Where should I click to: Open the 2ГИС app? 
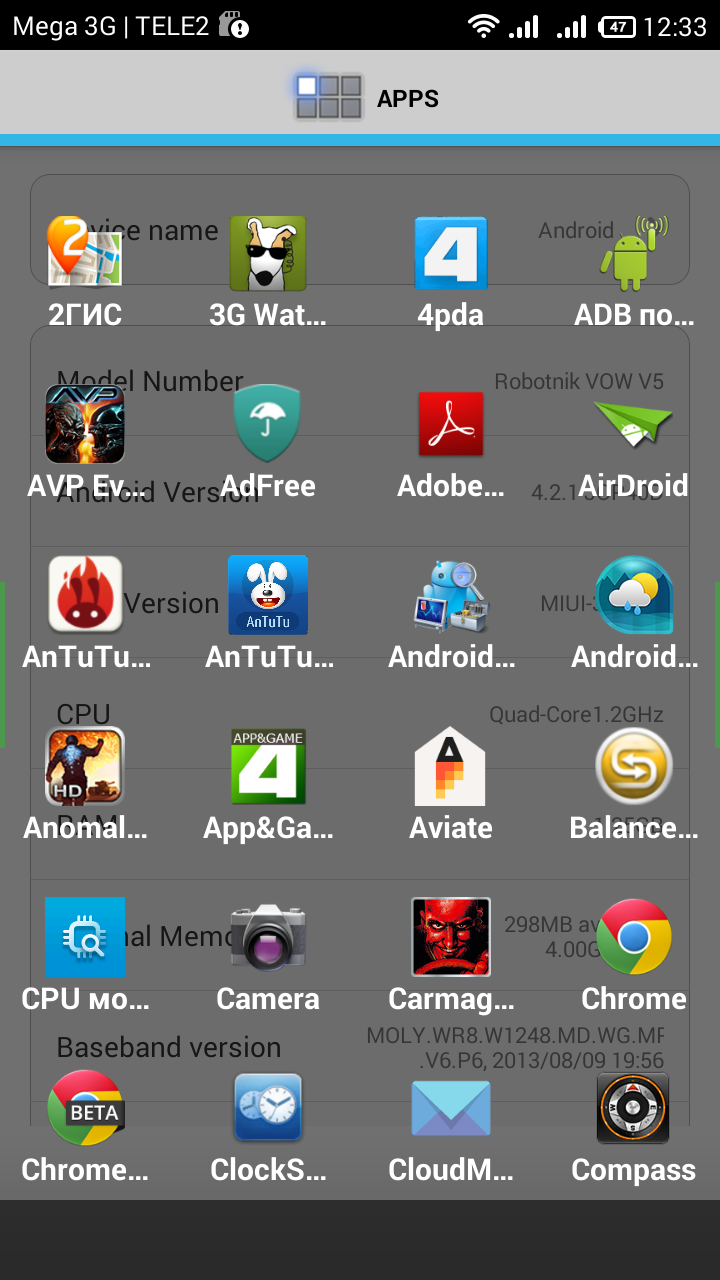click(x=85, y=254)
